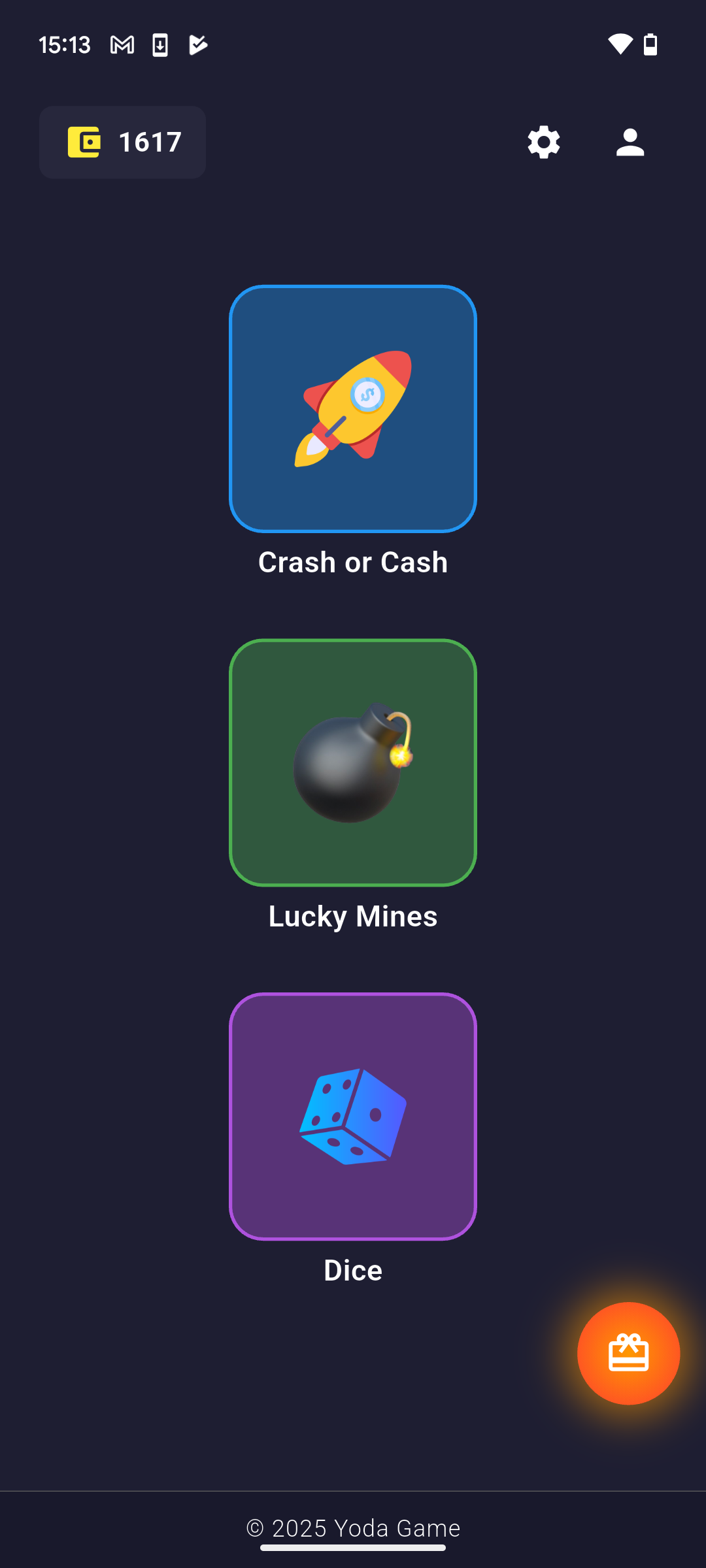Click the 2025 Yoda Game footer text
Viewport: 706px width, 1568px height.
tap(353, 1528)
